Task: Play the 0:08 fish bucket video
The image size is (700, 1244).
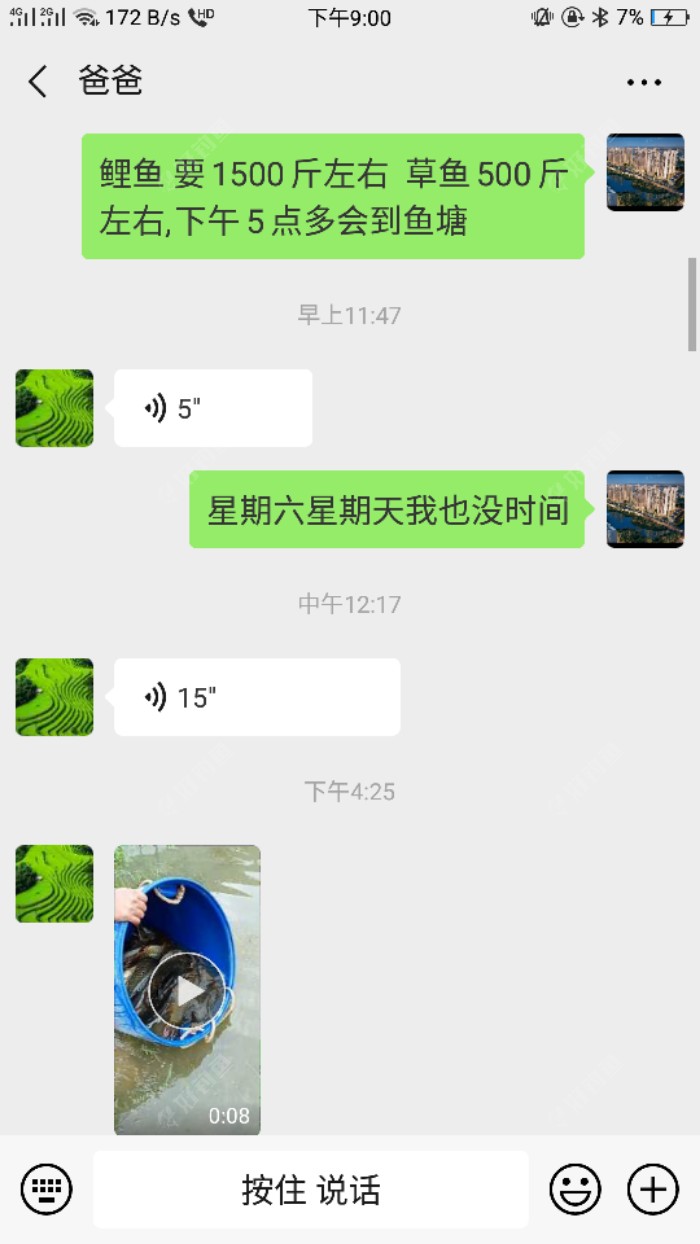Action: [x=187, y=990]
